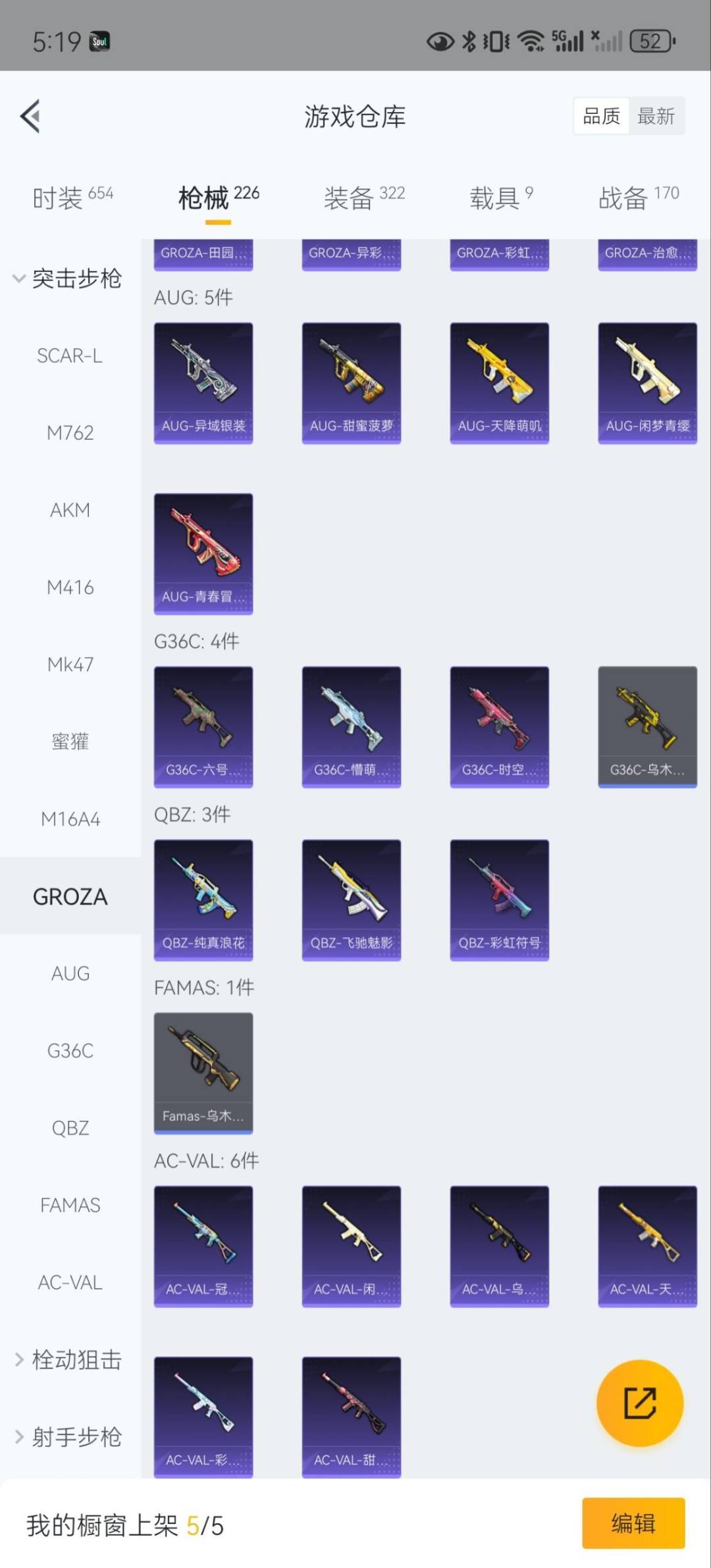View the Famas-乌木 skin card

203,1073
